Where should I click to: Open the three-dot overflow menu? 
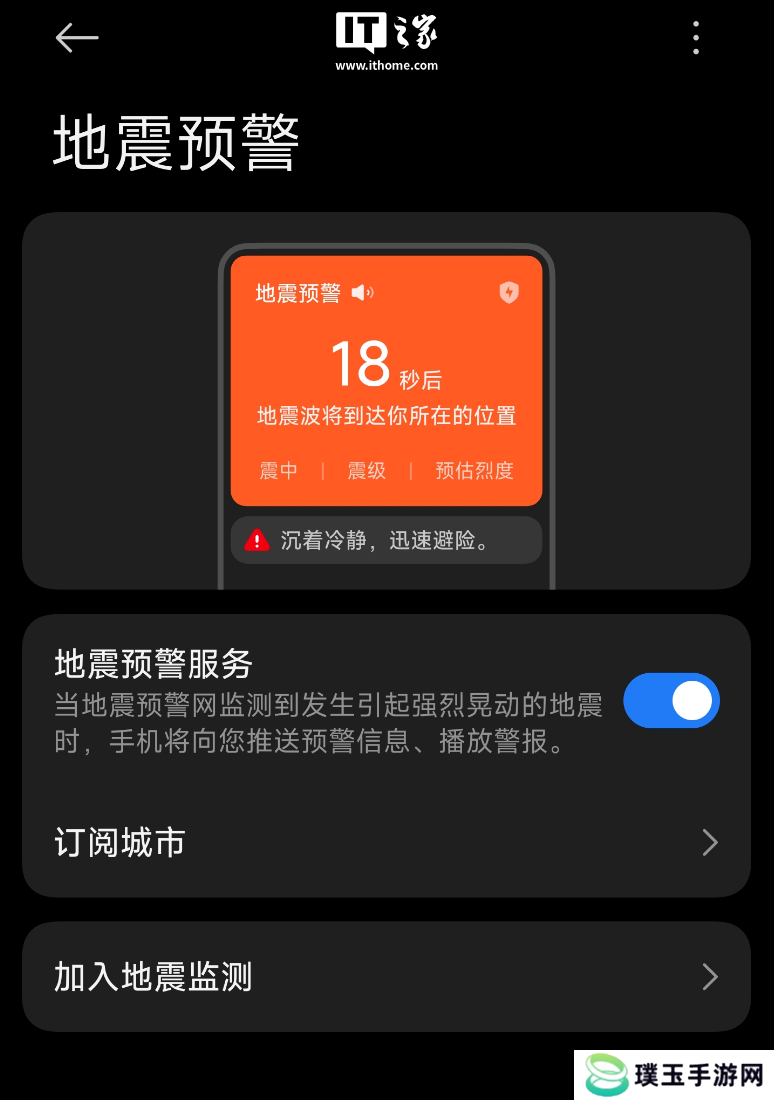696,38
